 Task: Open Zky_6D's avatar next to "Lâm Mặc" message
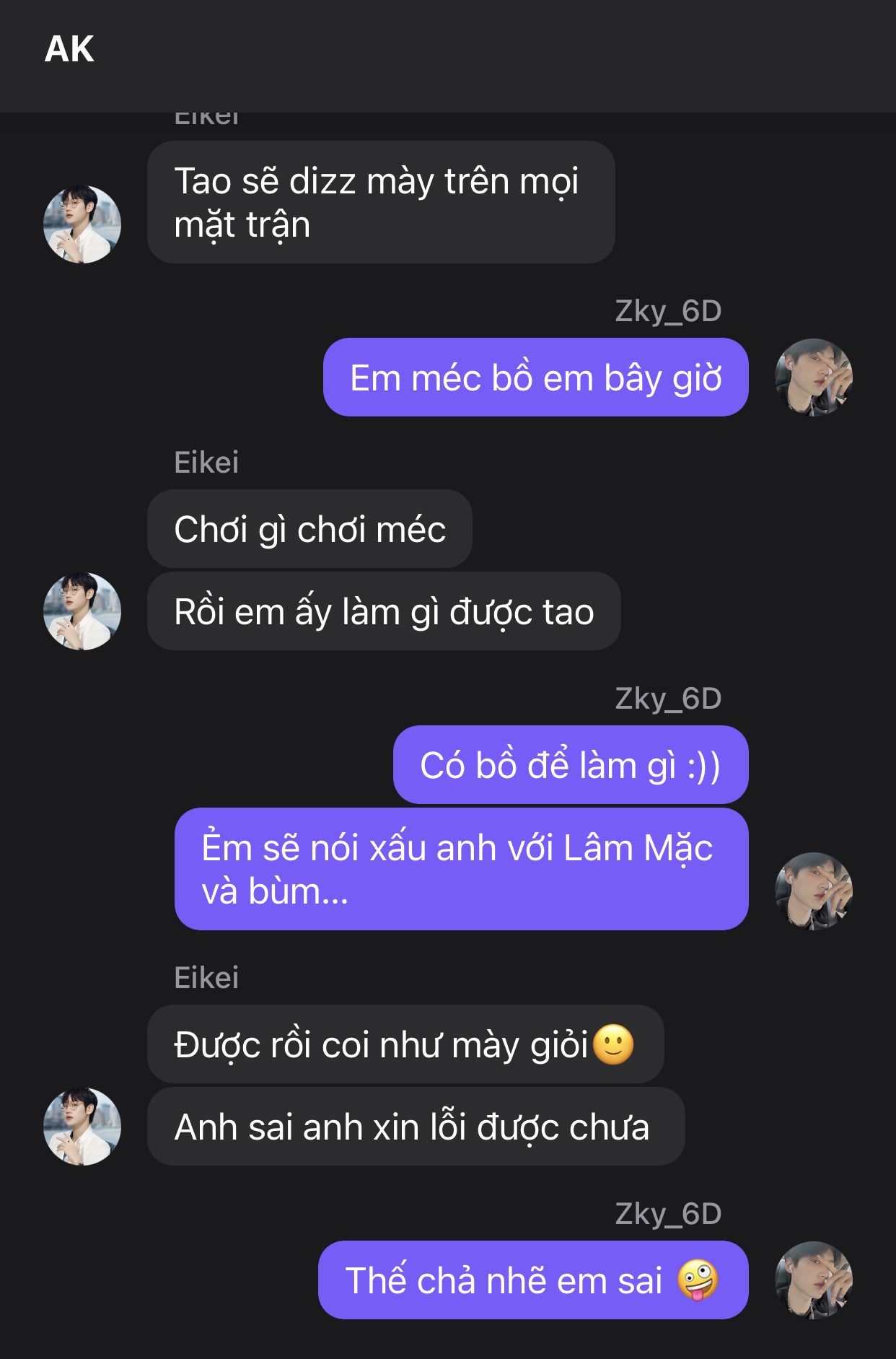[814, 891]
